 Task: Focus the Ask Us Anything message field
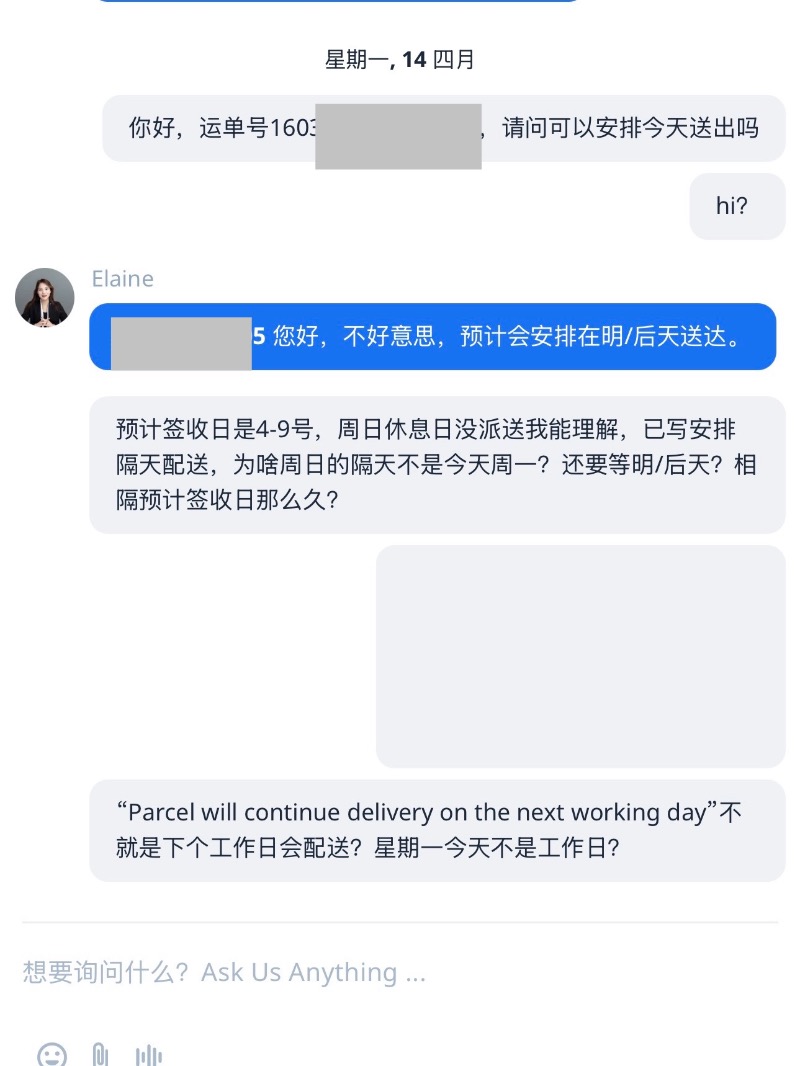[400, 972]
